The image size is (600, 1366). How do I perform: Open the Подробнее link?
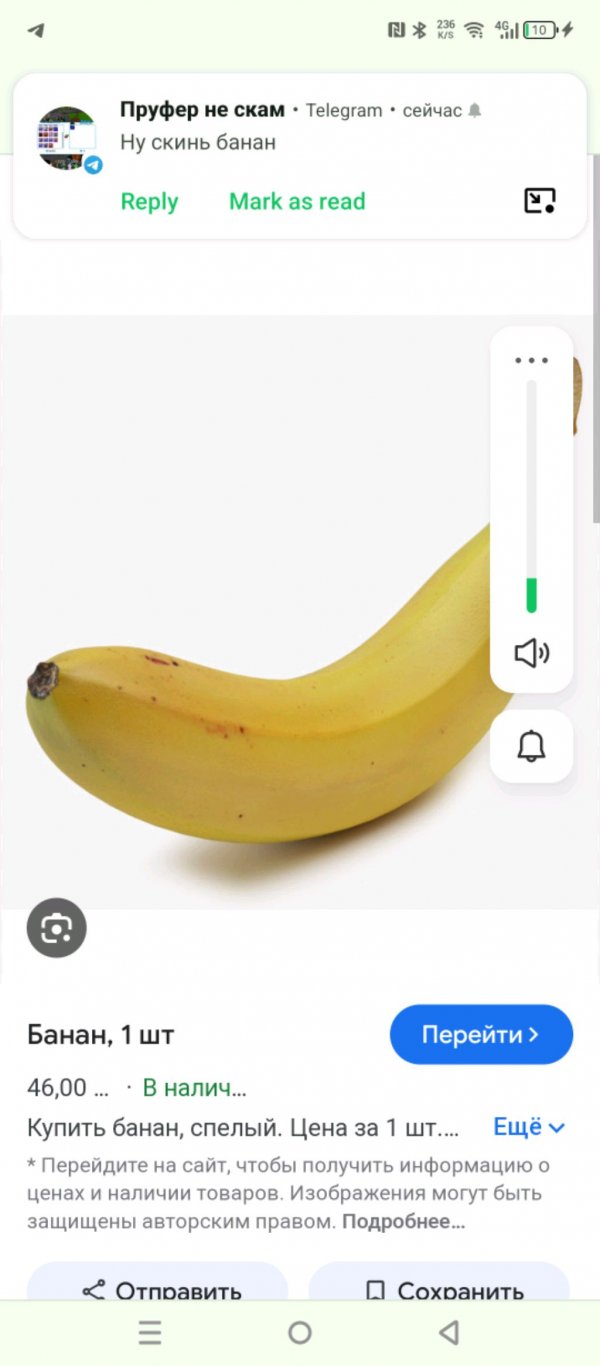404,1221
